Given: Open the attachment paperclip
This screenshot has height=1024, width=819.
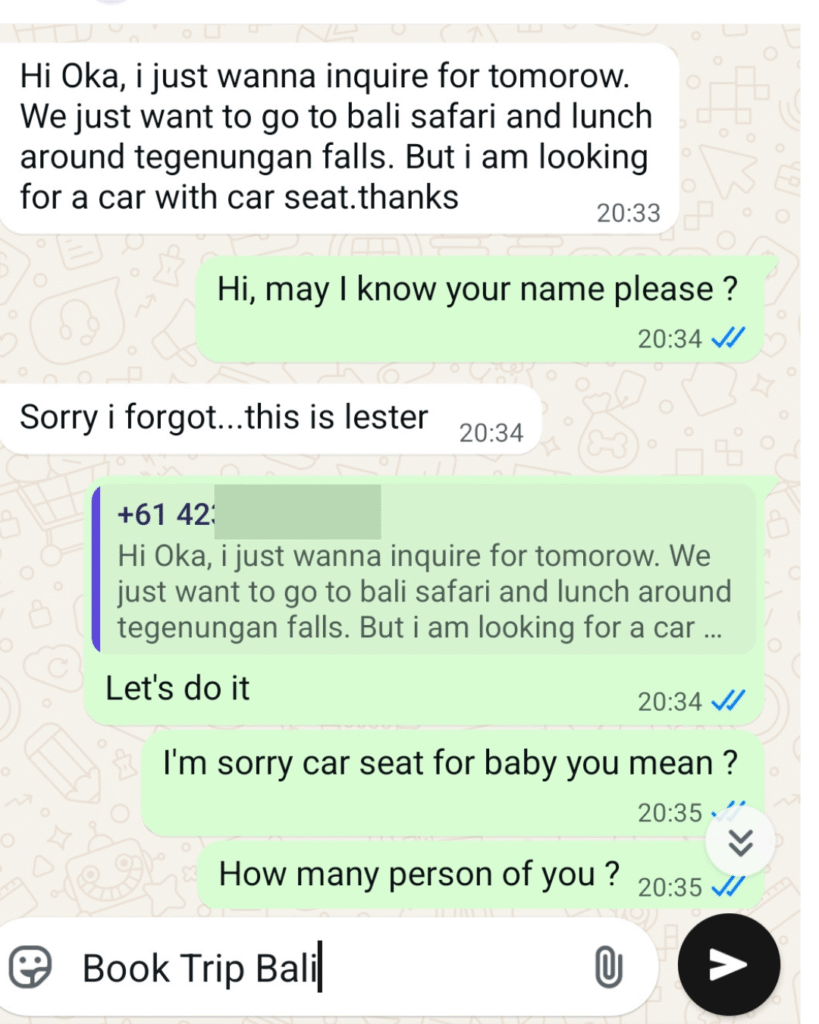Looking at the screenshot, I should click(608, 968).
